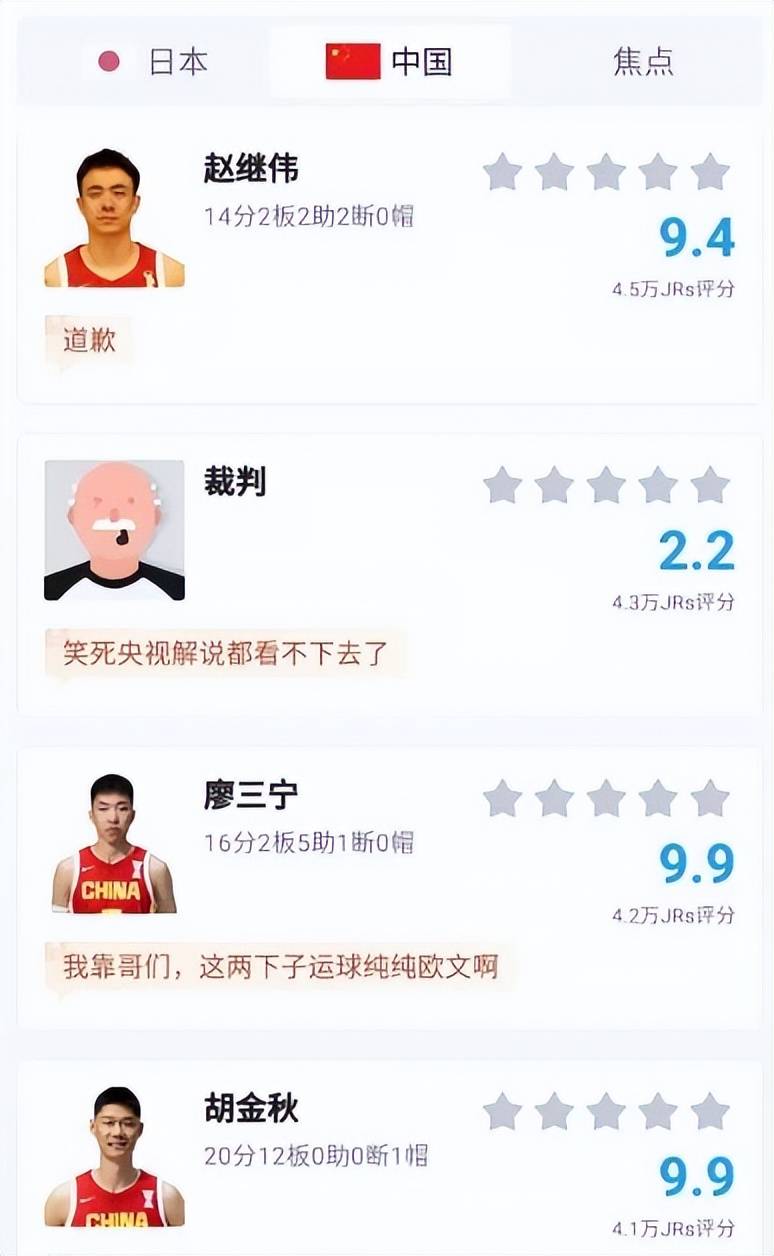The width and height of the screenshot is (774, 1256).
Task: Open 廖三宁's rating card
Action: click(251, 796)
